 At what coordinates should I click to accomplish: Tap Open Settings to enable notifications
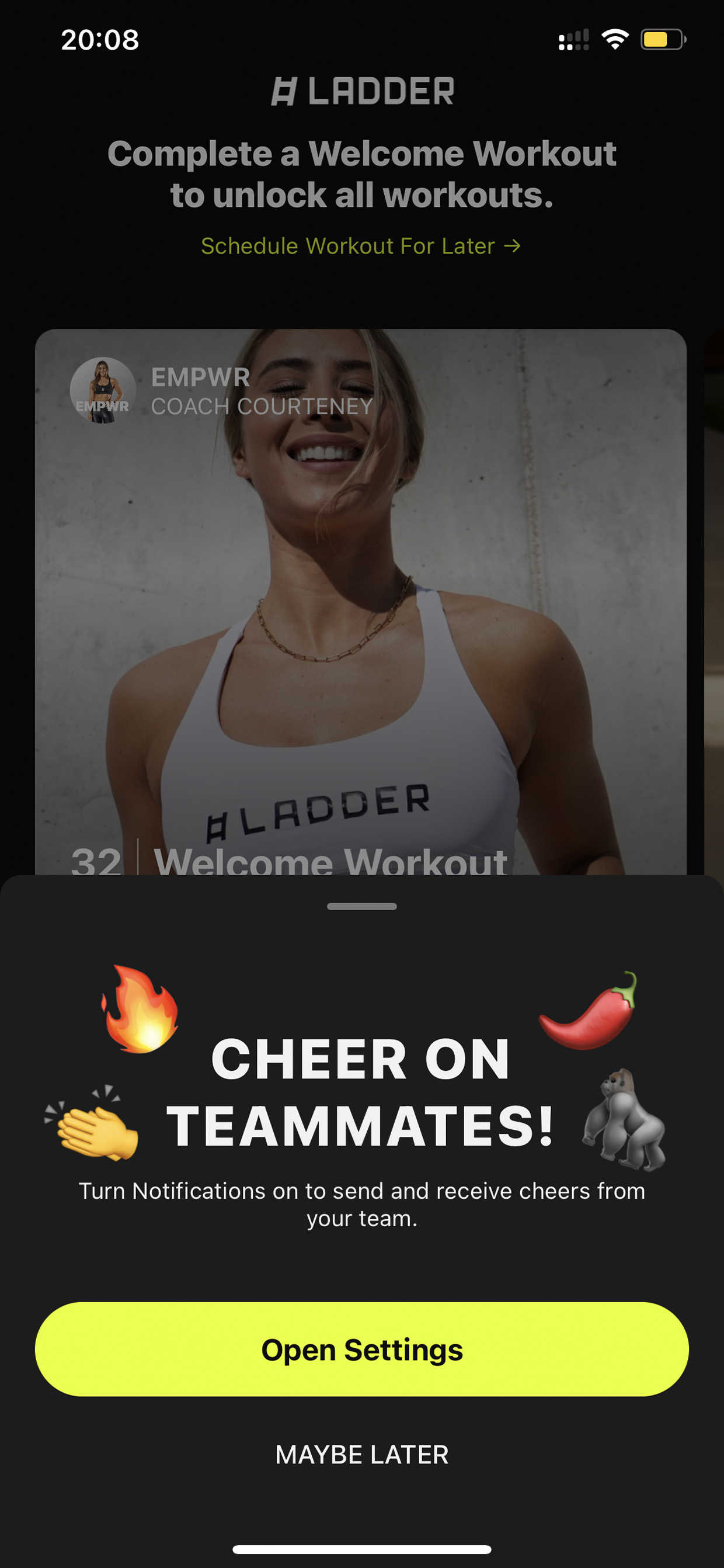[362, 1350]
